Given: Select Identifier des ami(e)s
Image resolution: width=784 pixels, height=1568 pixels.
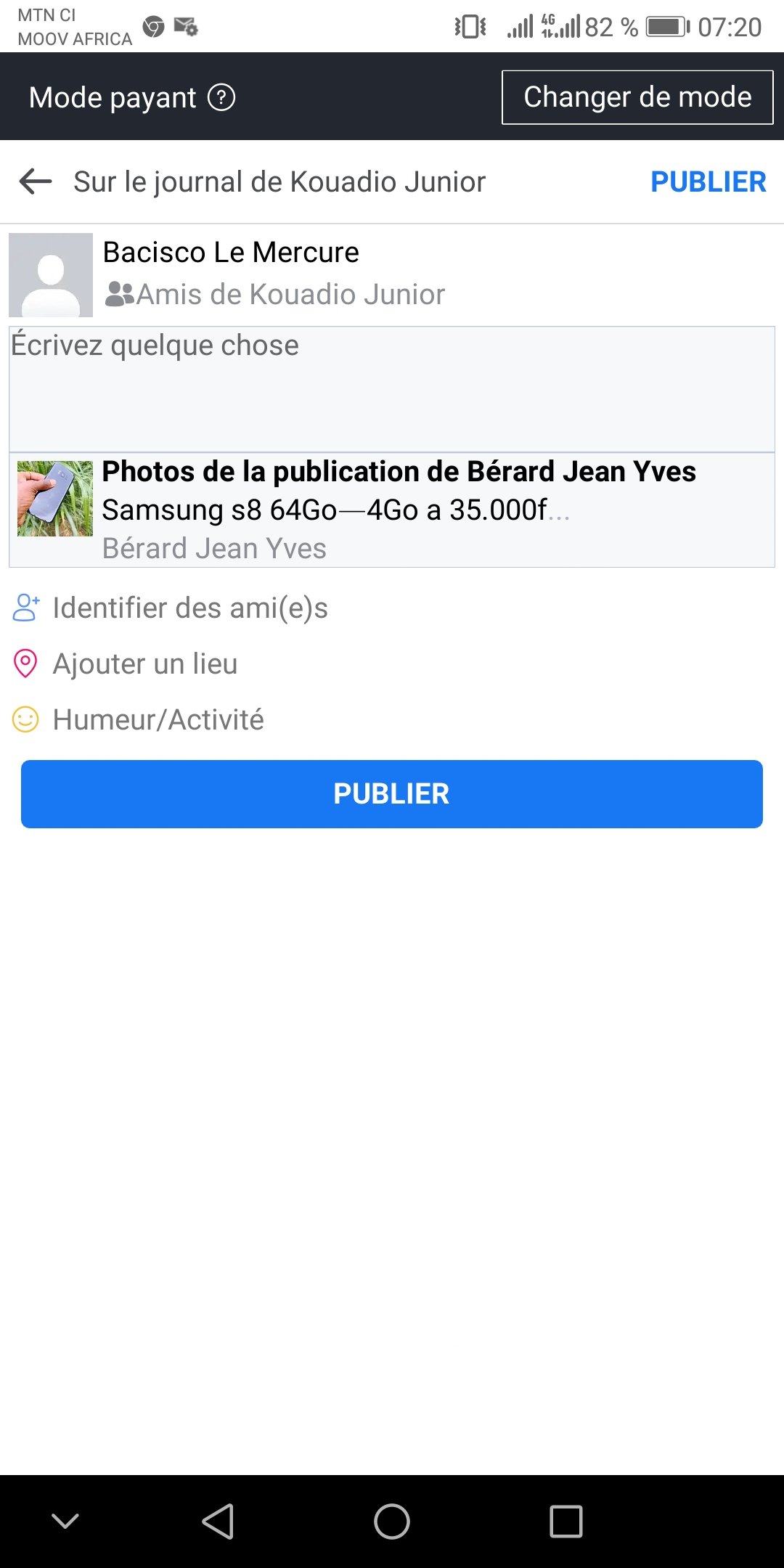Looking at the screenshot, I should (190, 608).
